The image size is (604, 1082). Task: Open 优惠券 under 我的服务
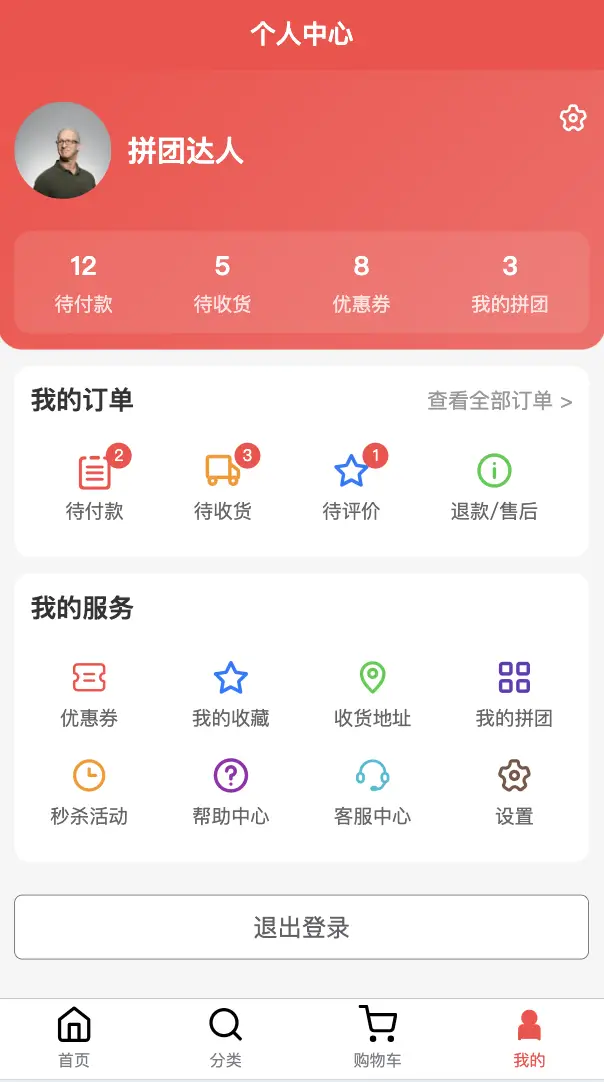click(x=89, y=693)
